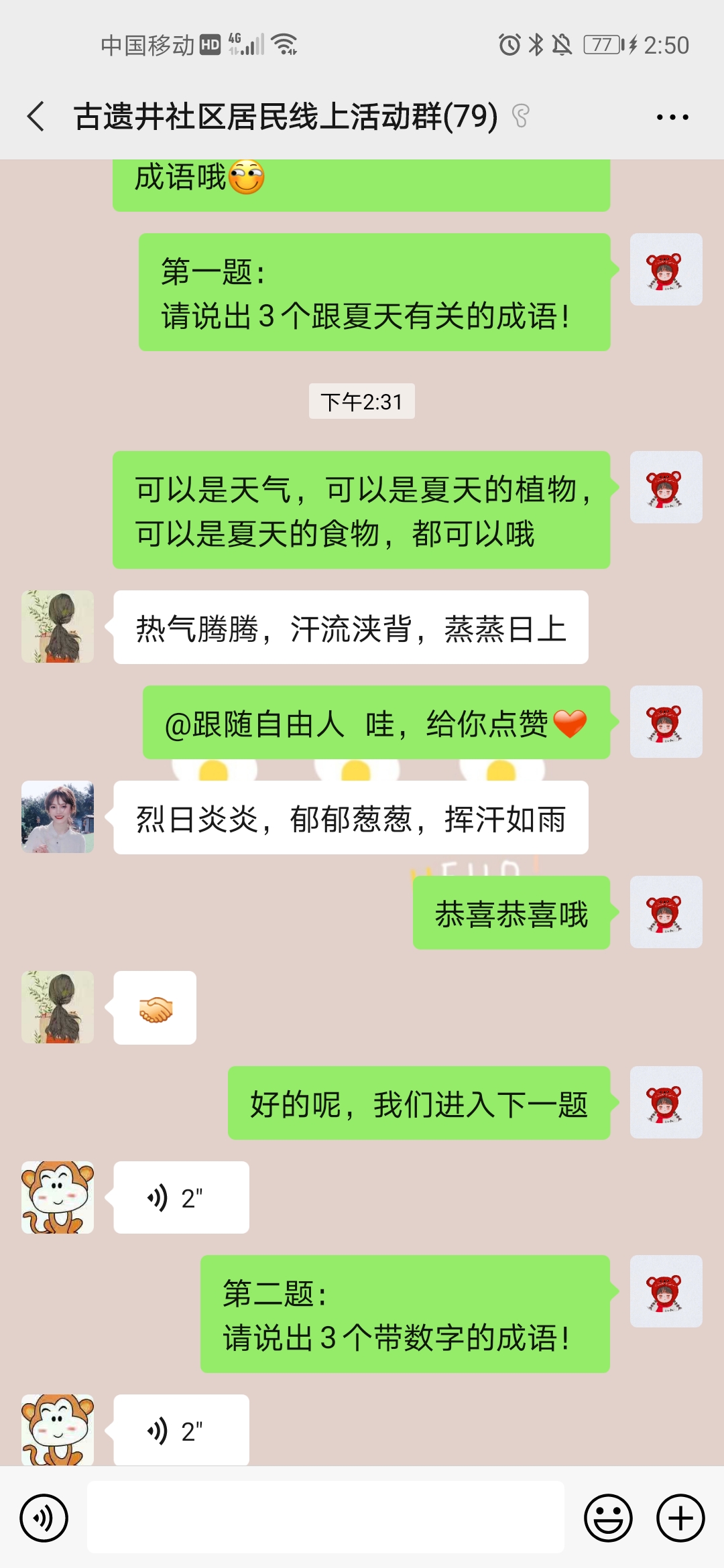Viewport: 724px width, 1568px height.
Task: Open avatar of sender of 烈日炎炎 message
Action: coord(58,817)
